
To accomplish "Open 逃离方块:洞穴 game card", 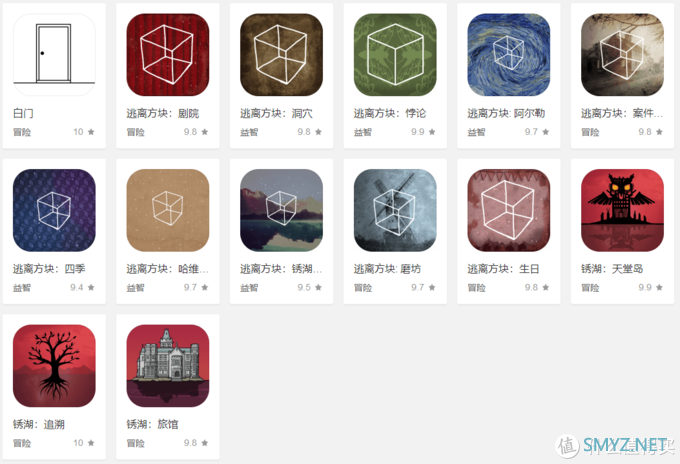I will pyautogui.click(x=281, y=54).
